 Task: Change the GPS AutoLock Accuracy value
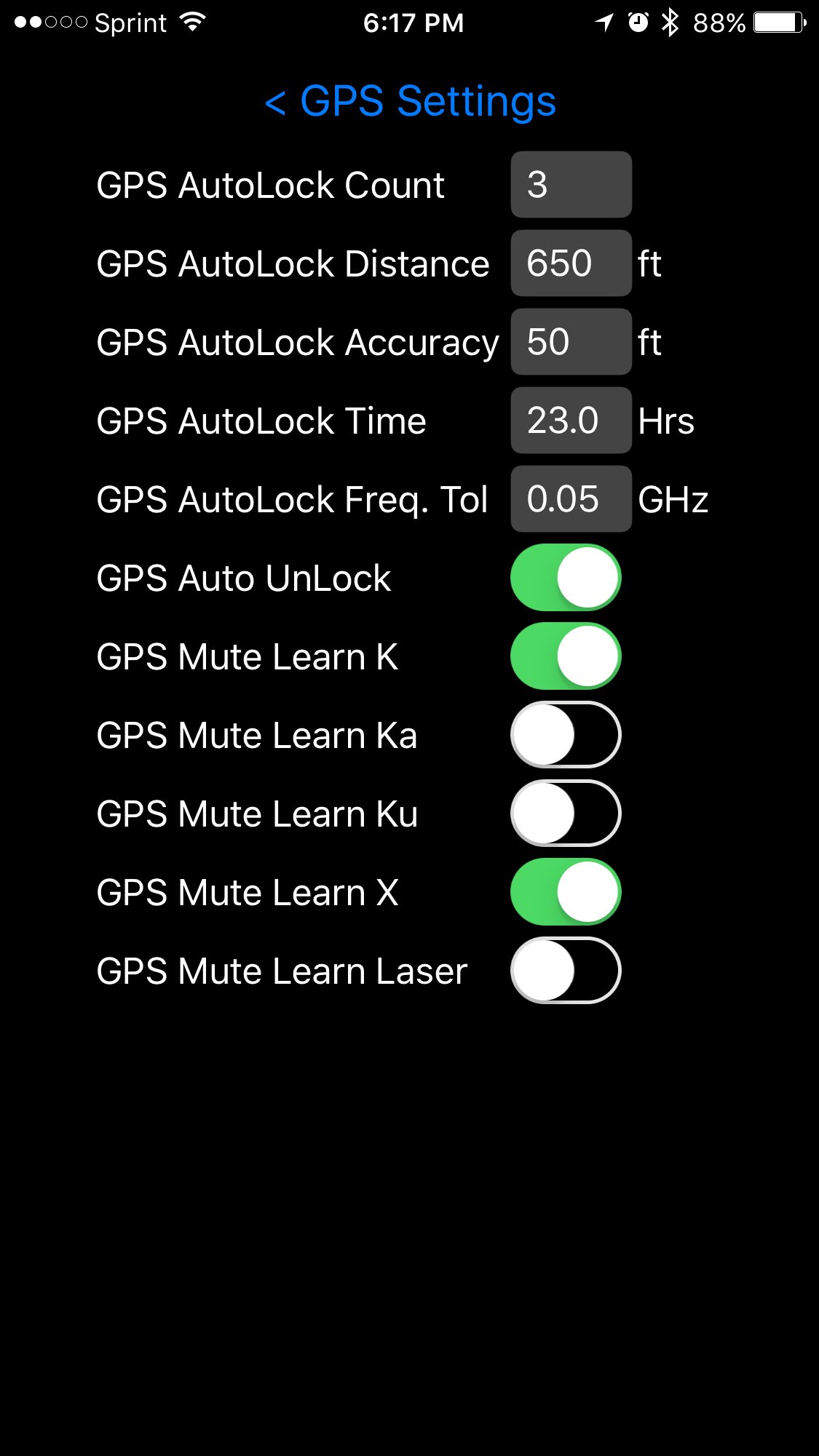point(571,342)
